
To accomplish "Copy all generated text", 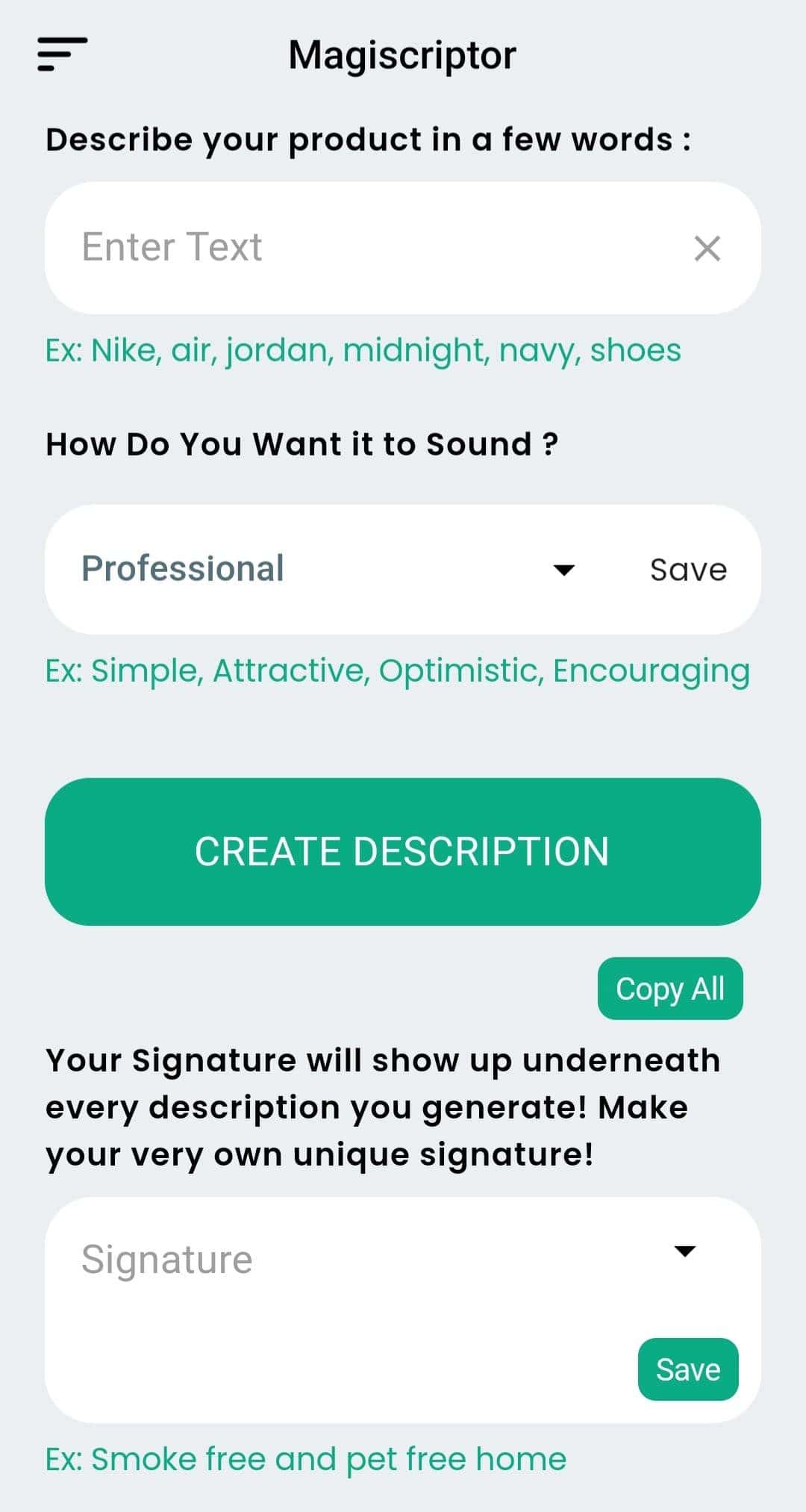I will click(669, 989).
